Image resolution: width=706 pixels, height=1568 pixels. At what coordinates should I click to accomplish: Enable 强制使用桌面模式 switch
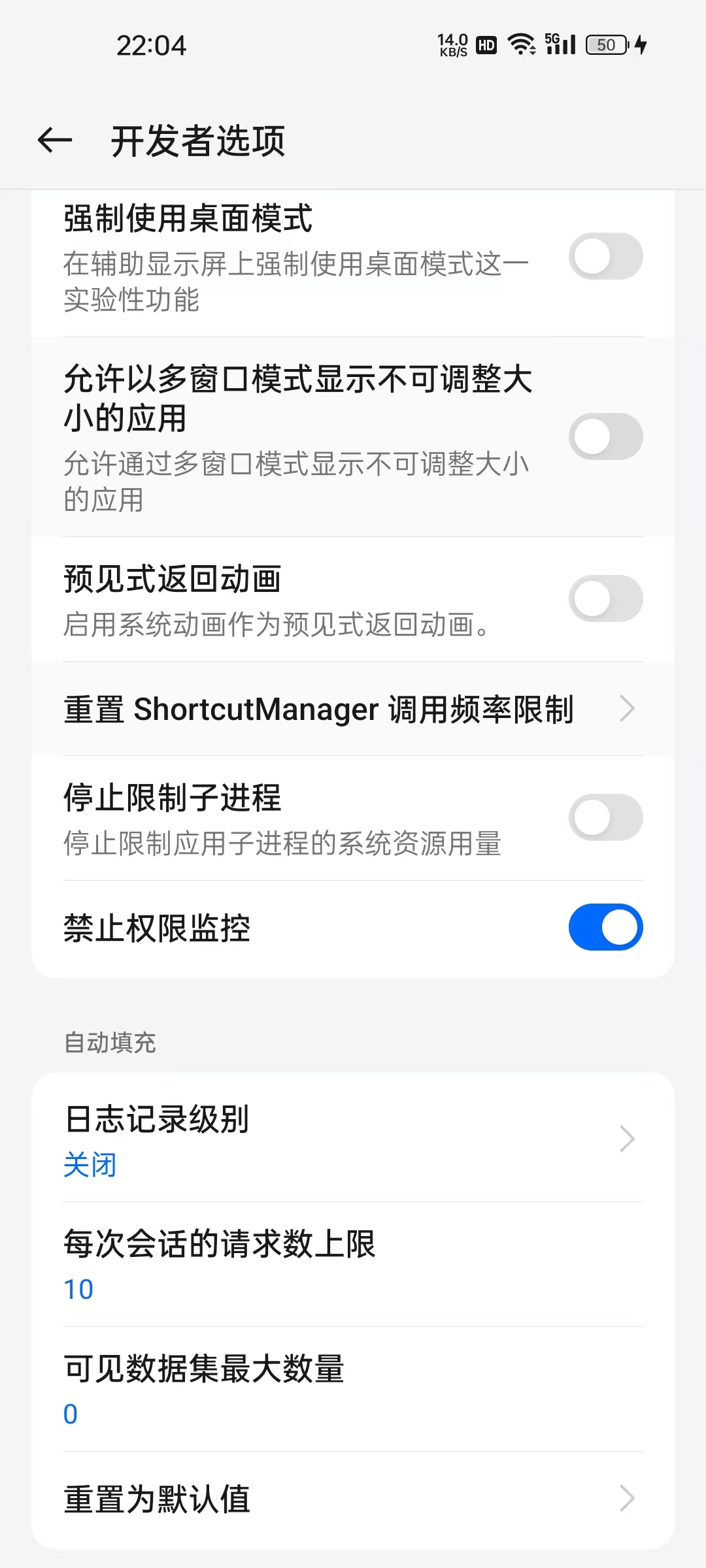pos(605,256)
